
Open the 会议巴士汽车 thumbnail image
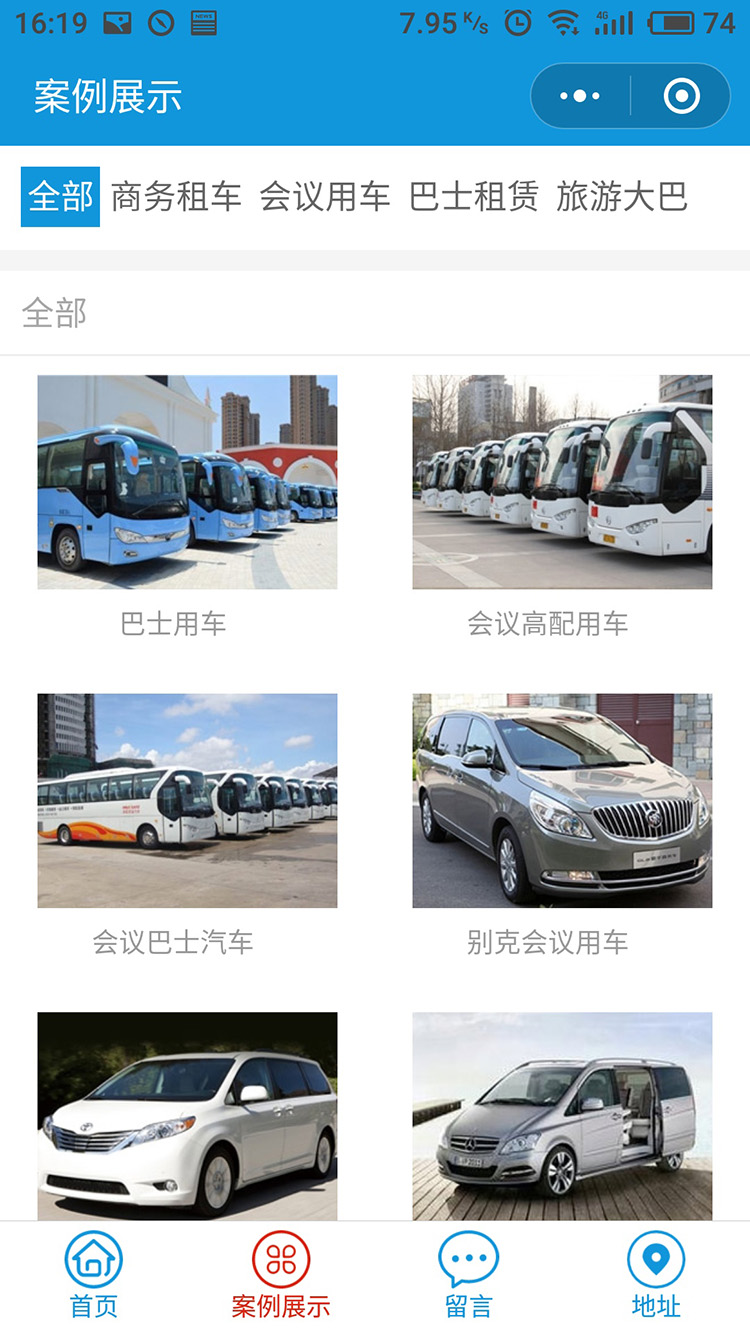(186, 800)
